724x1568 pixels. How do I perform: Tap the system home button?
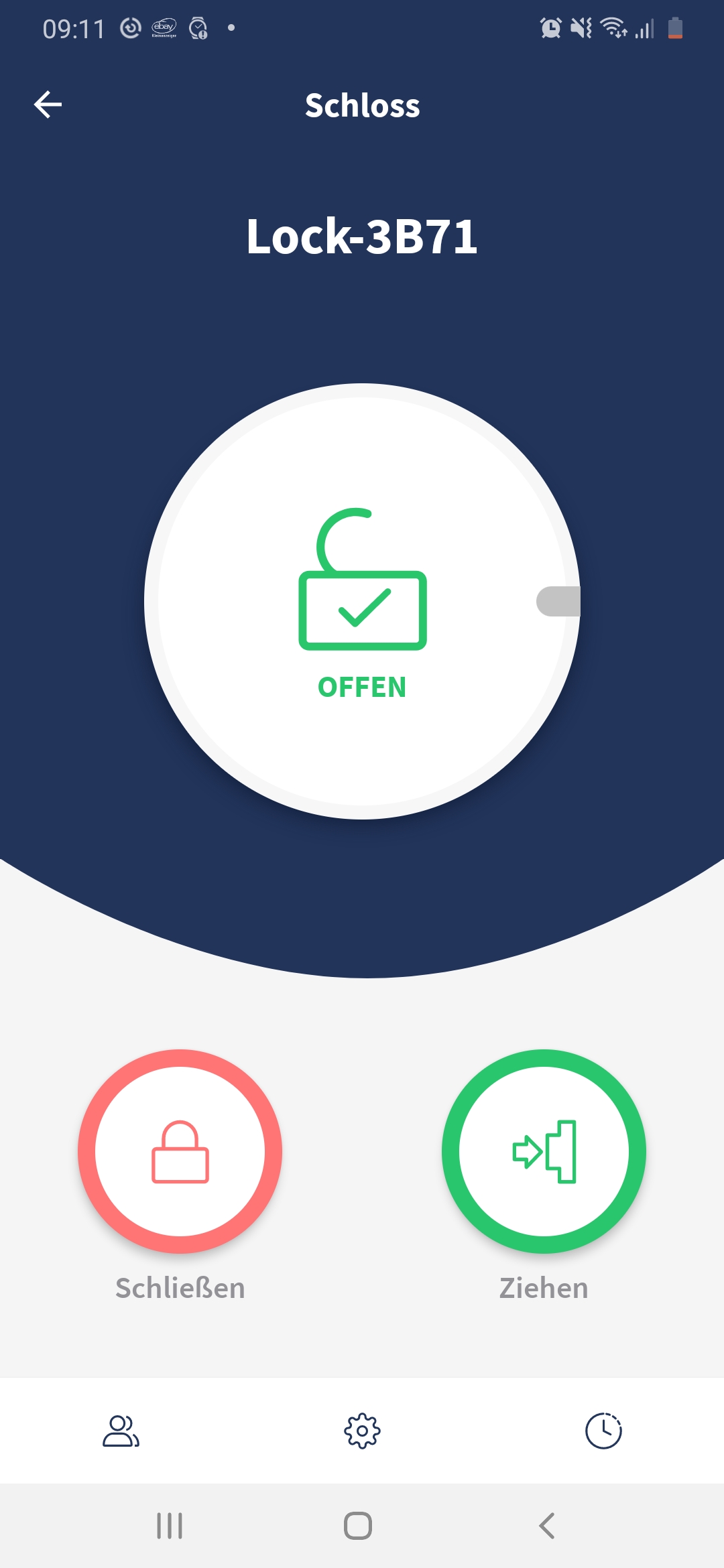(358, 1526)
